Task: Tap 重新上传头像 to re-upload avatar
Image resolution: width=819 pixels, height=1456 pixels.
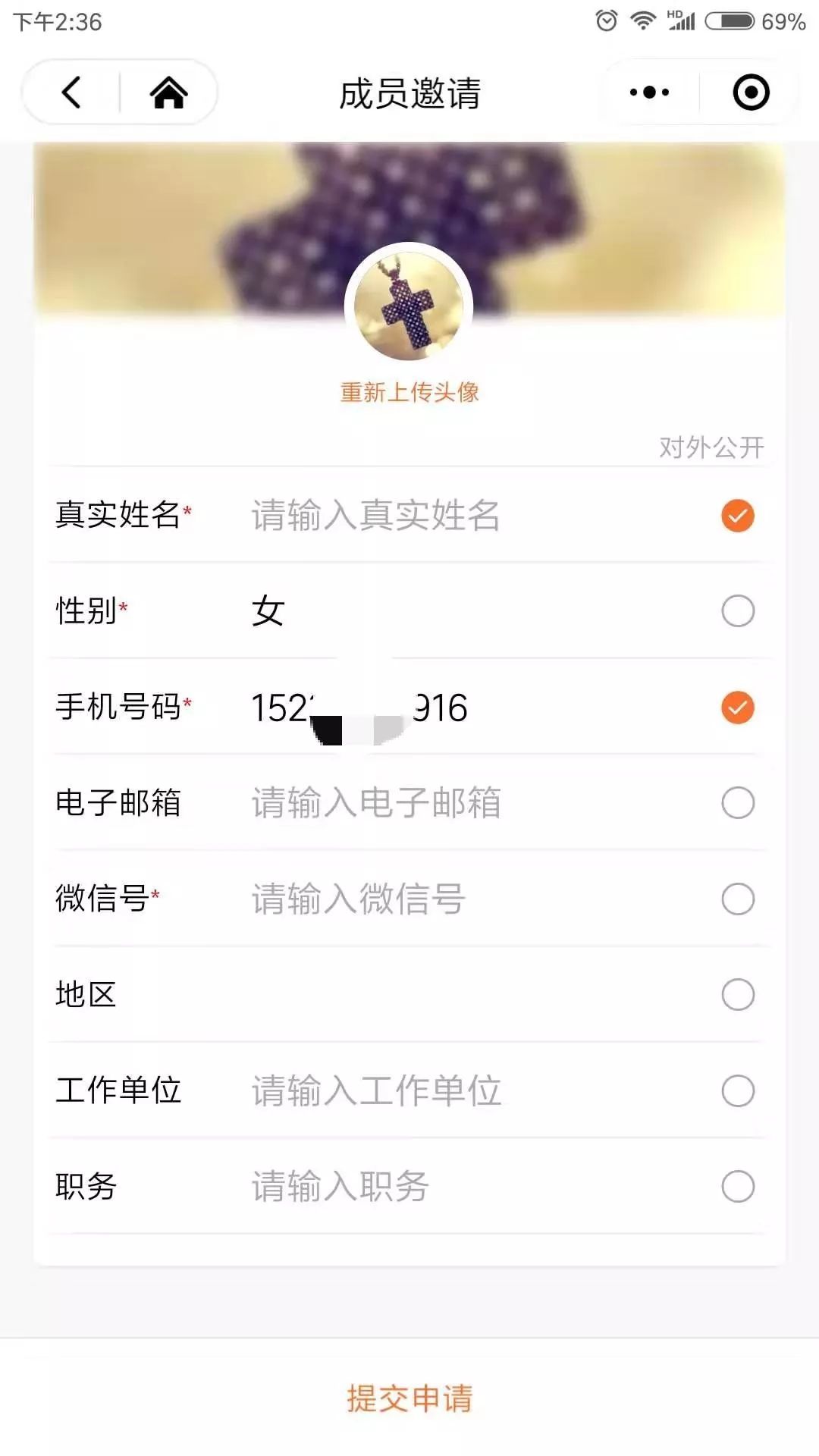Action: [x=409, y=392]
